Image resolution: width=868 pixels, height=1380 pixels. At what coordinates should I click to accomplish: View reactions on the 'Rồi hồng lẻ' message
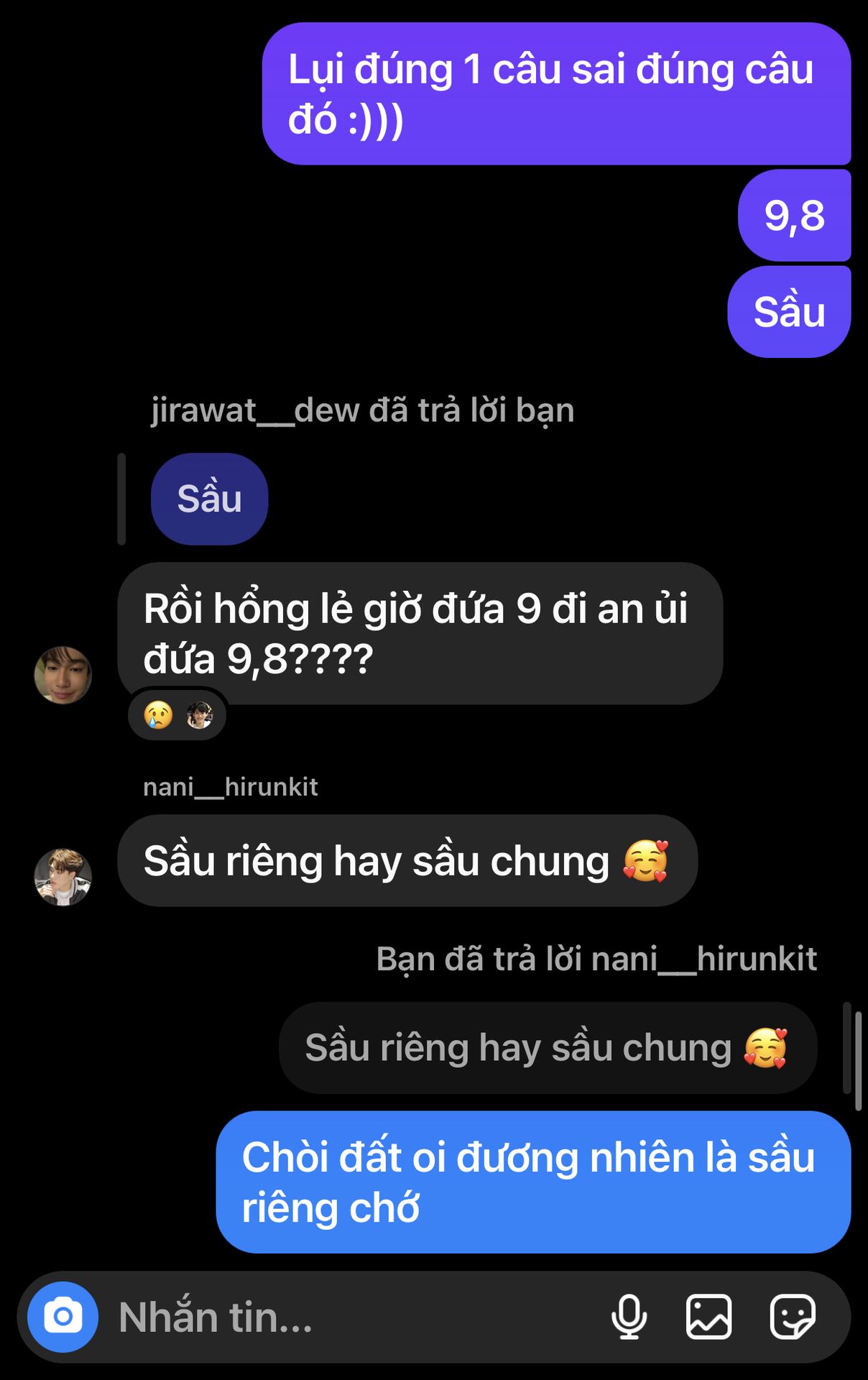pos(177,715)
